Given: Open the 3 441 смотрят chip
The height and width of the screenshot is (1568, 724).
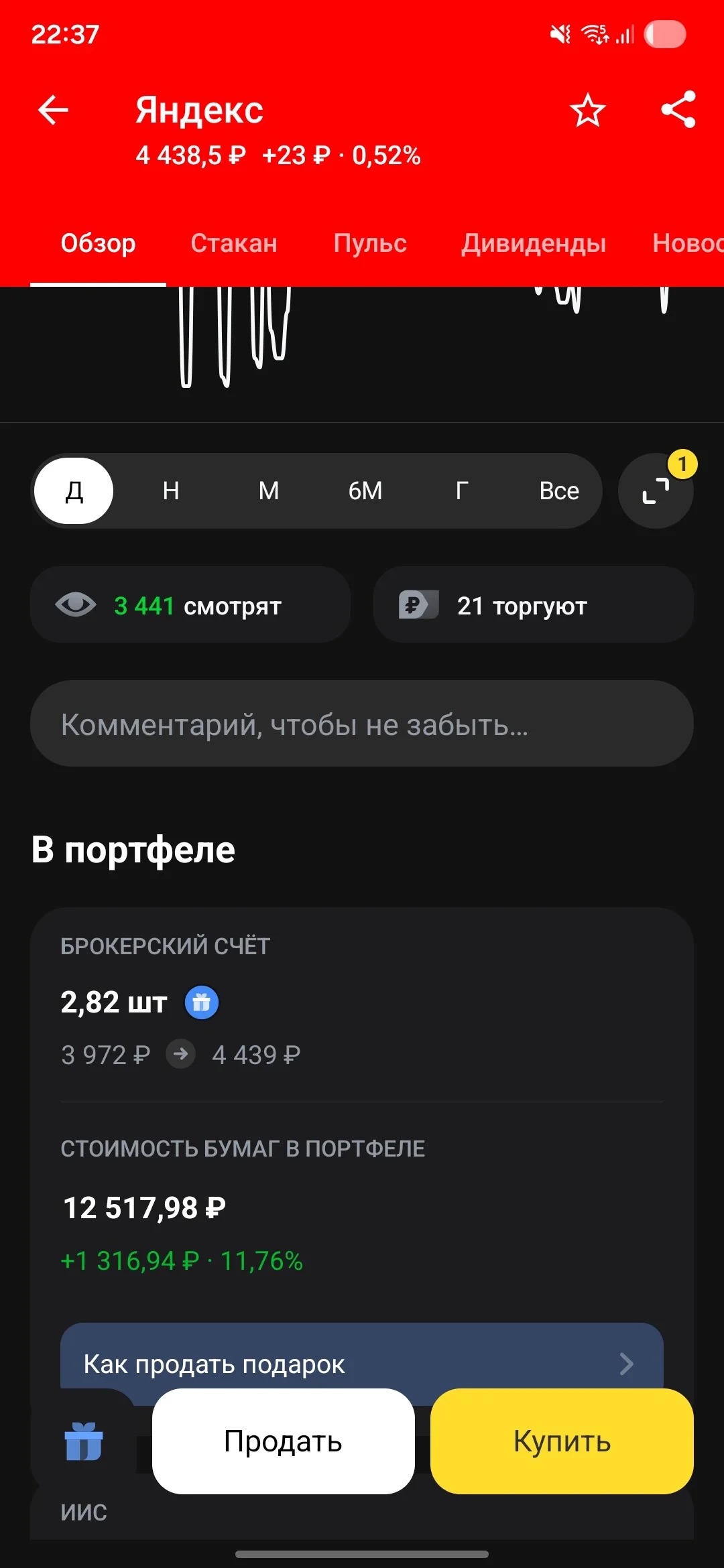Looking at the screenshot, I should tap(190, 605).
